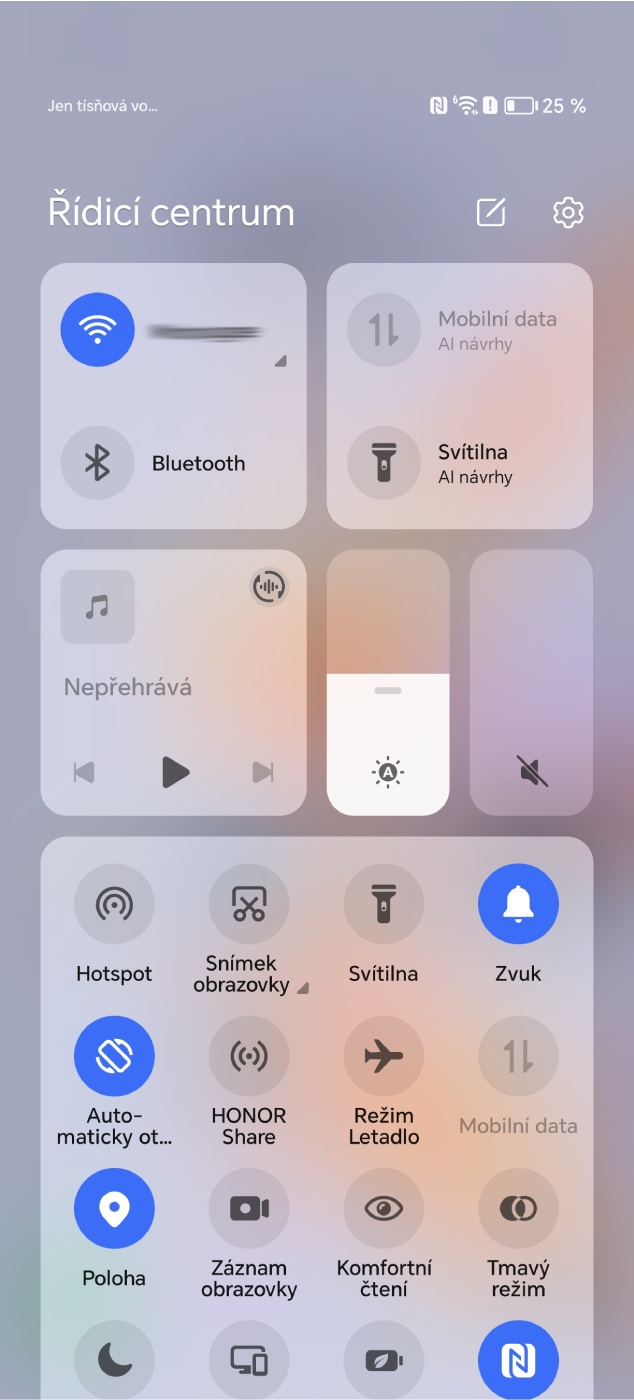This screenshot has width=634, height=1400.
Task: Open the edit tiles pencil icon
Action: (491, 212)
